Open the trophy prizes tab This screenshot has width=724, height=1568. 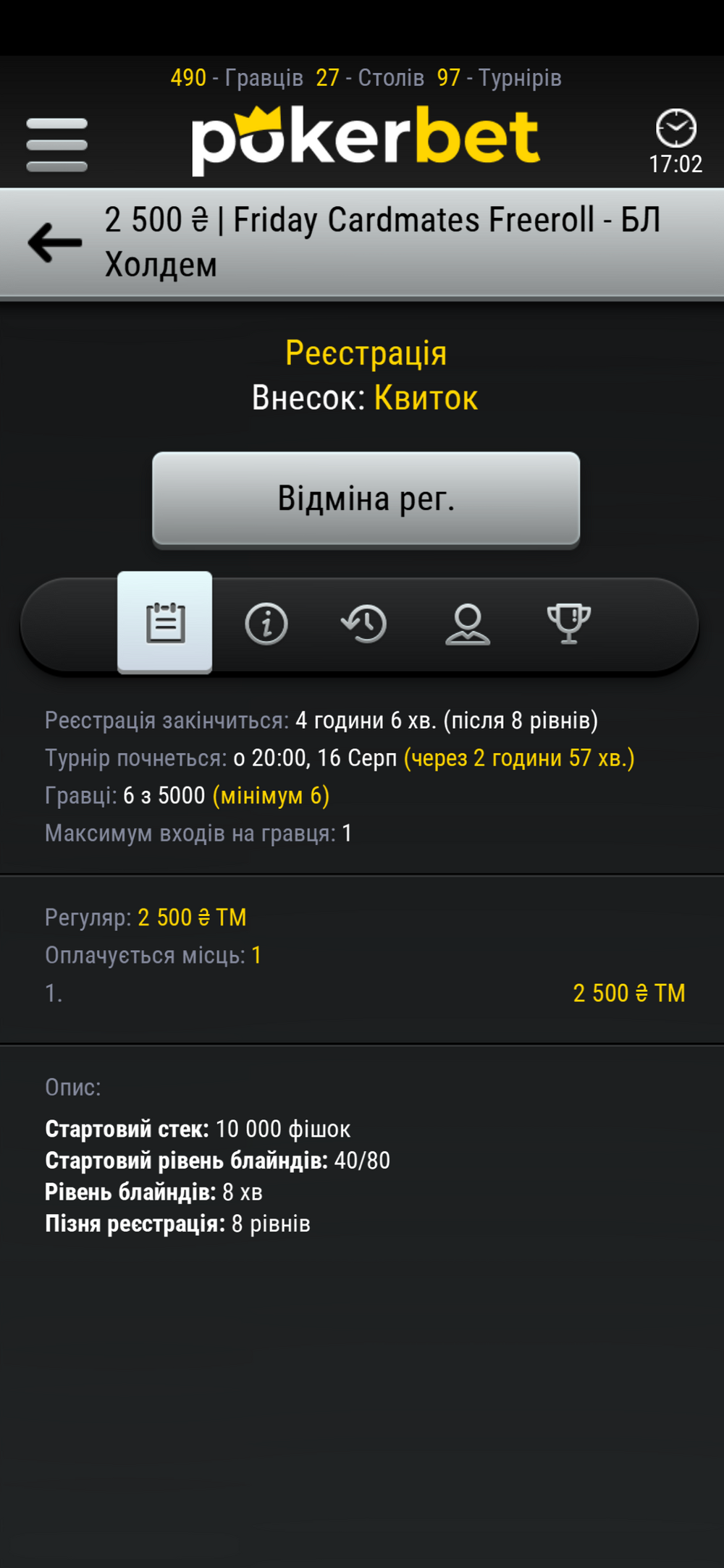point(569,624)
